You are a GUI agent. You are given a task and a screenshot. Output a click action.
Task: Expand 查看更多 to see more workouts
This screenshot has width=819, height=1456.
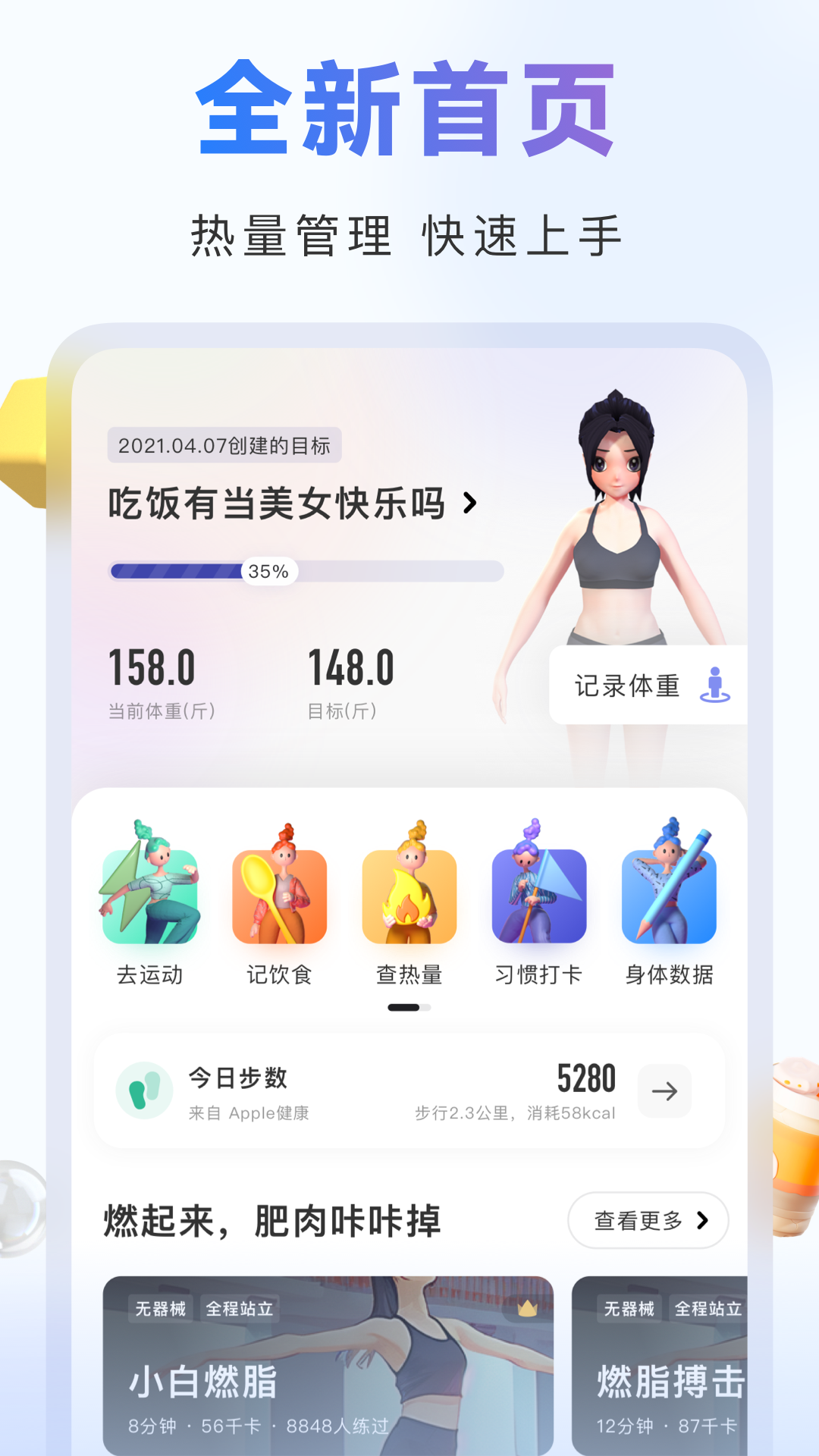648,1219
